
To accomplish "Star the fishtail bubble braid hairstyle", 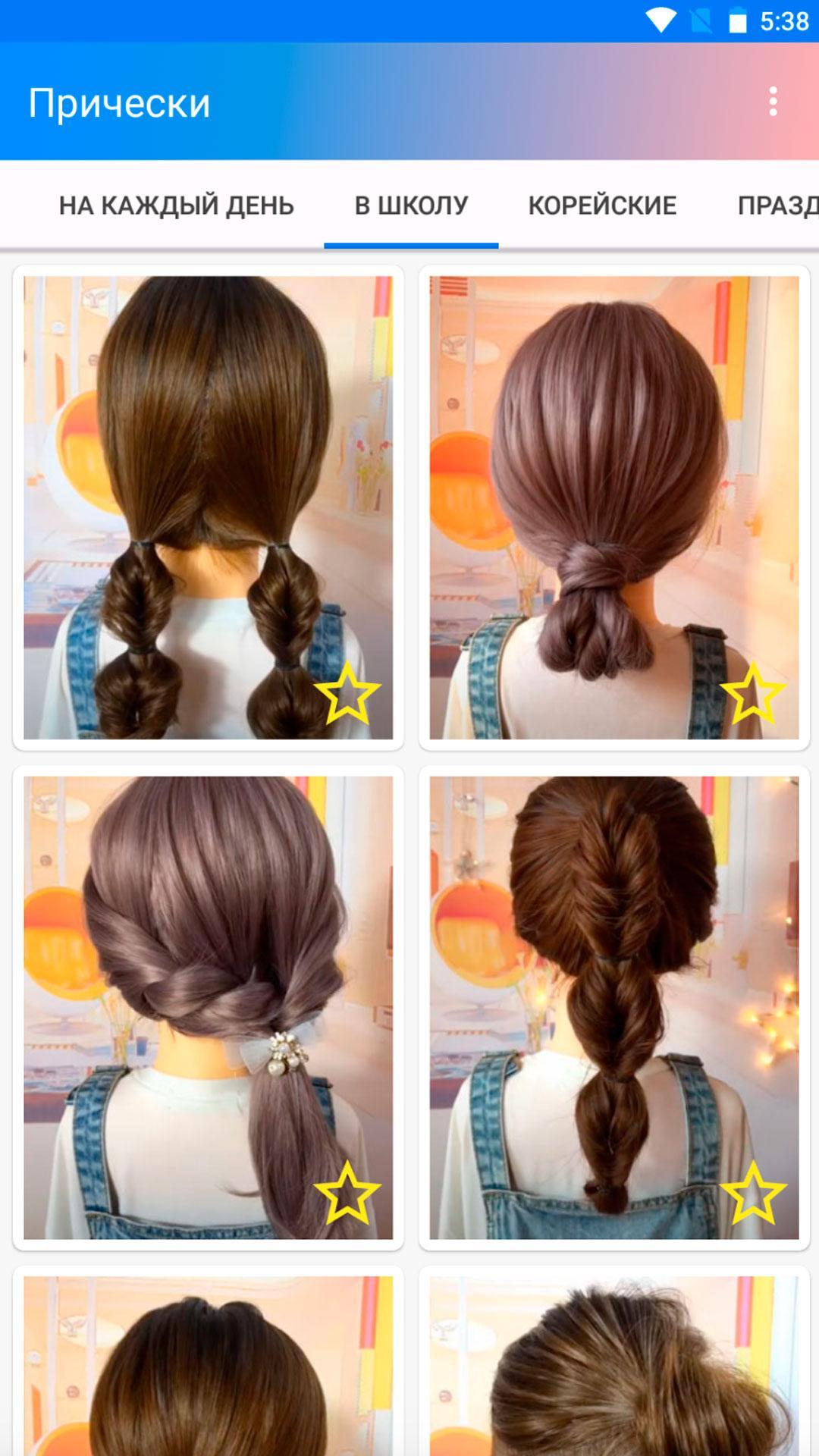I will point(752,1193).
